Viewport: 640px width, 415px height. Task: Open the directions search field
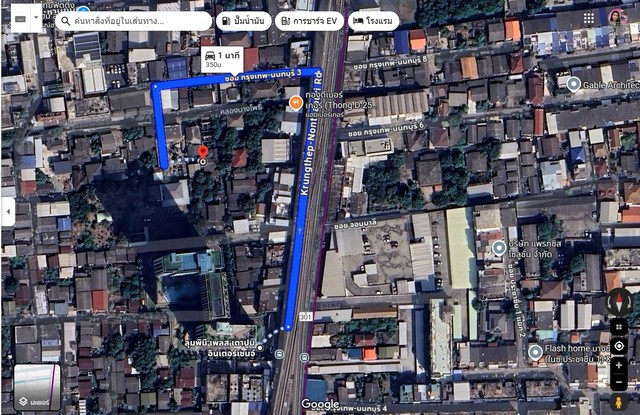(135, 20)
